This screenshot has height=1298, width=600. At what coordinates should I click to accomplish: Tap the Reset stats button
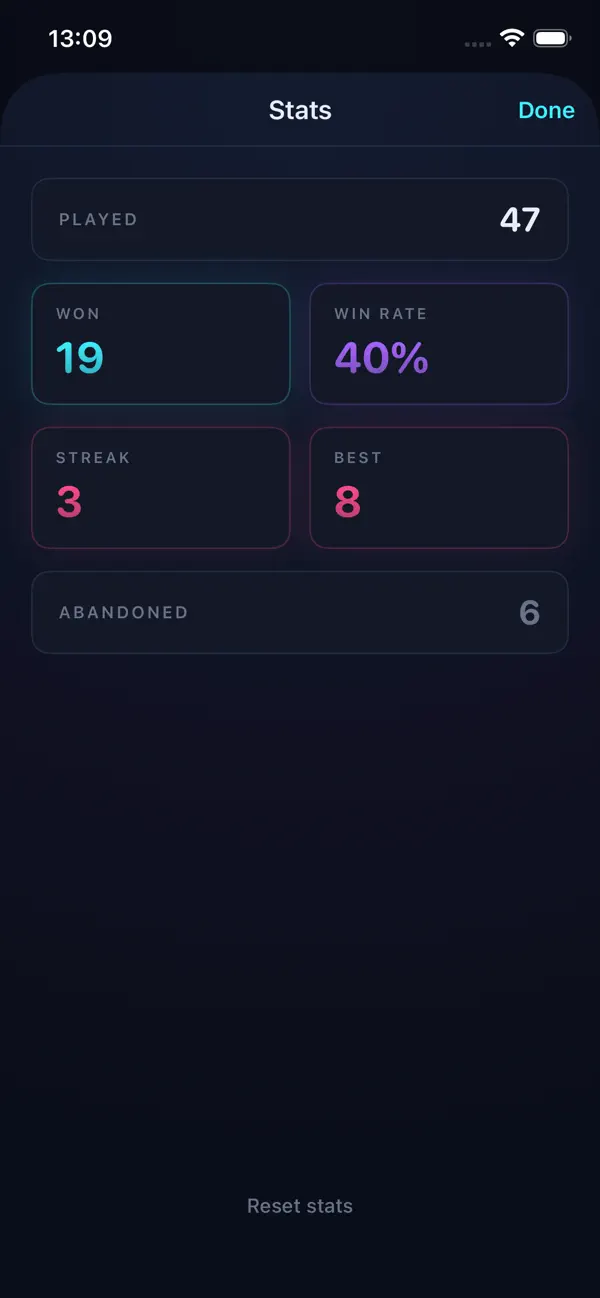tap(300, 1206)
